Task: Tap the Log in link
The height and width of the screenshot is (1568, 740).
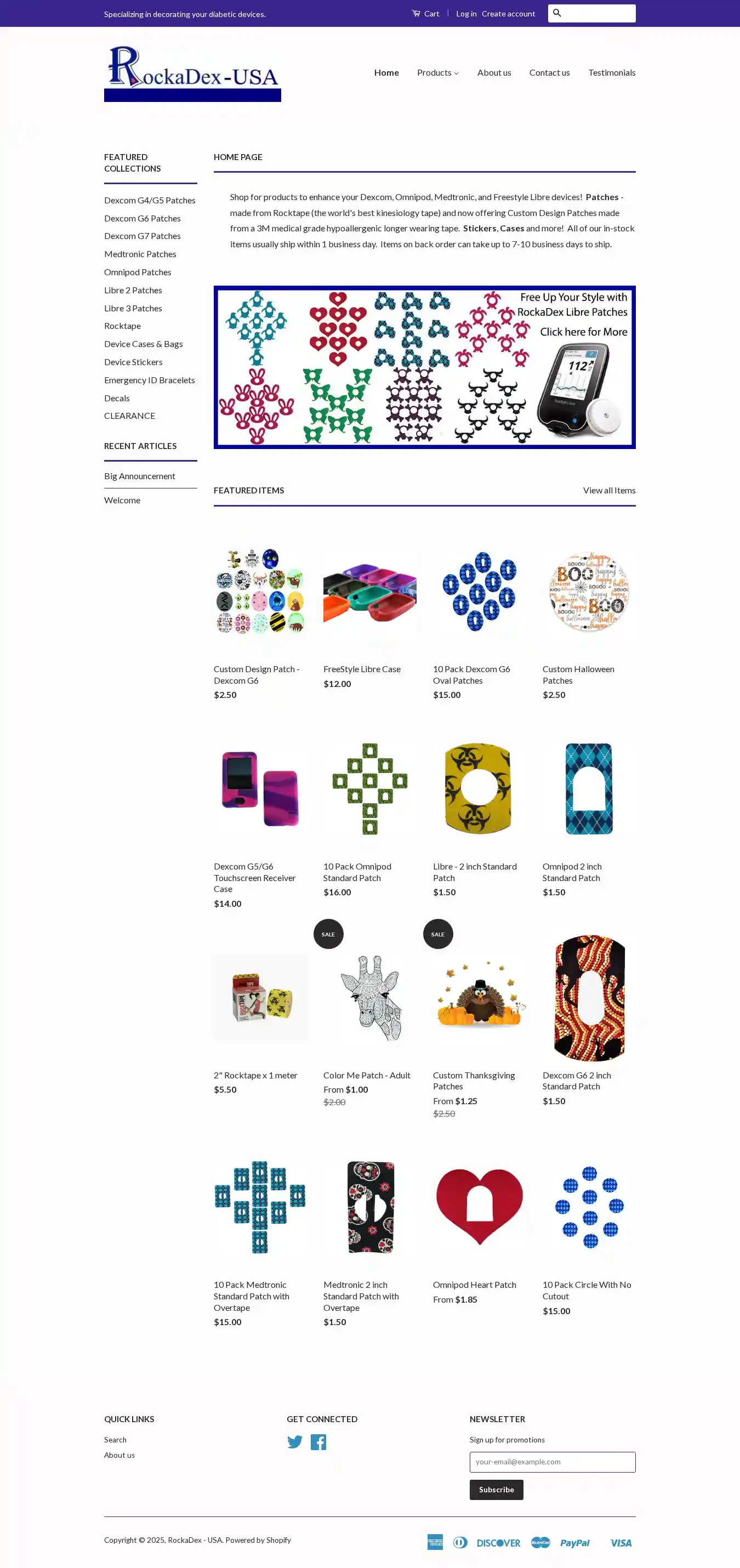Action: tap(465, 13)
